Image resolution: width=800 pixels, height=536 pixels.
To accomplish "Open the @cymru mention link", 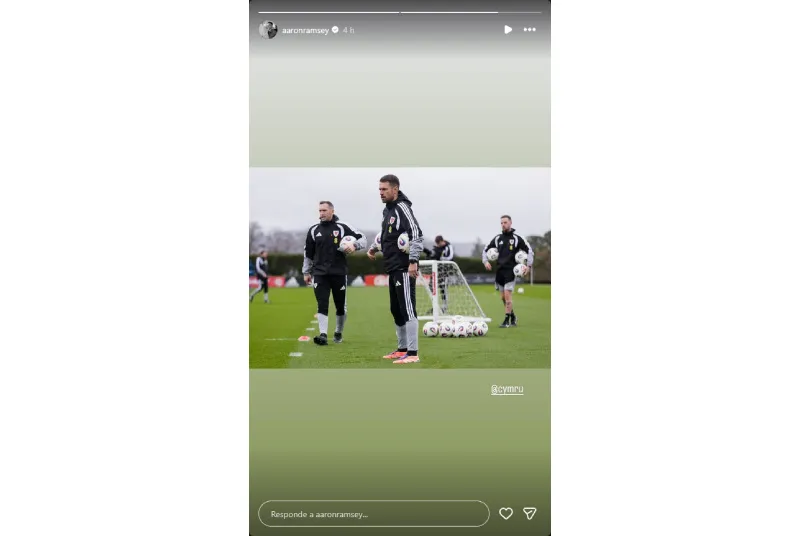I will (x=507, y=389).
